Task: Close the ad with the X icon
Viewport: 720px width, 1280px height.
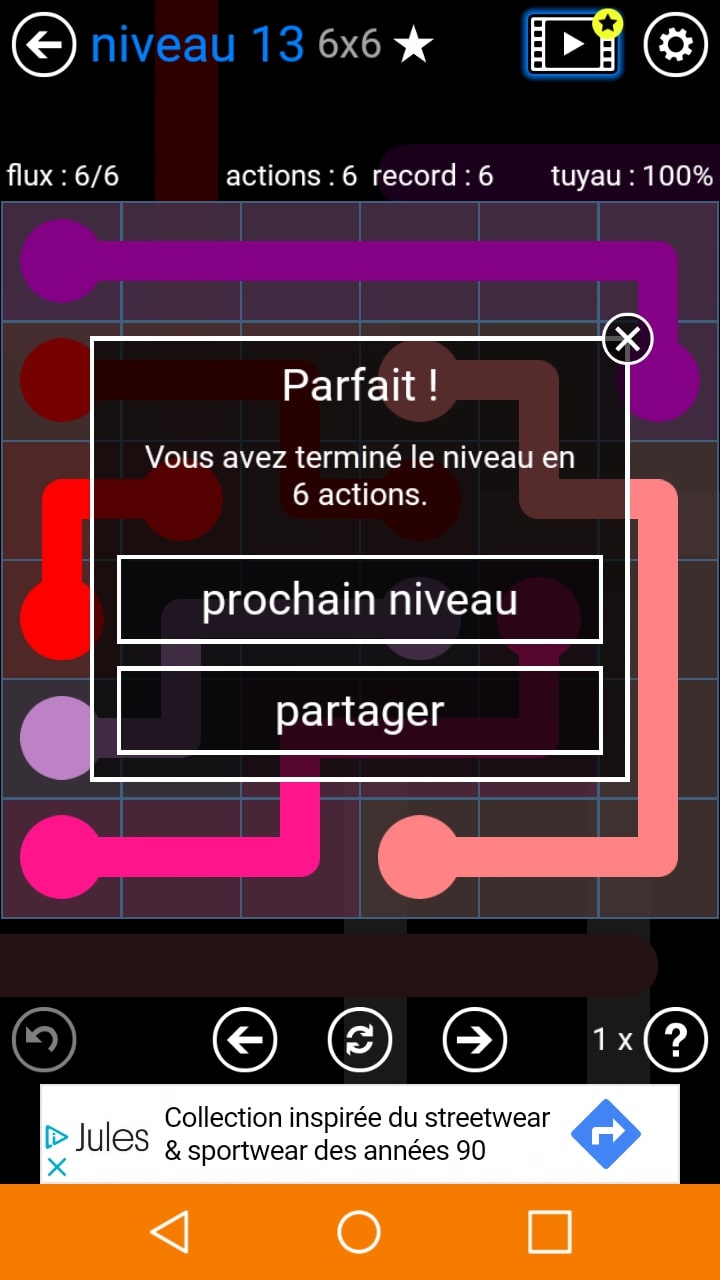Action: tap(57, 1167)
